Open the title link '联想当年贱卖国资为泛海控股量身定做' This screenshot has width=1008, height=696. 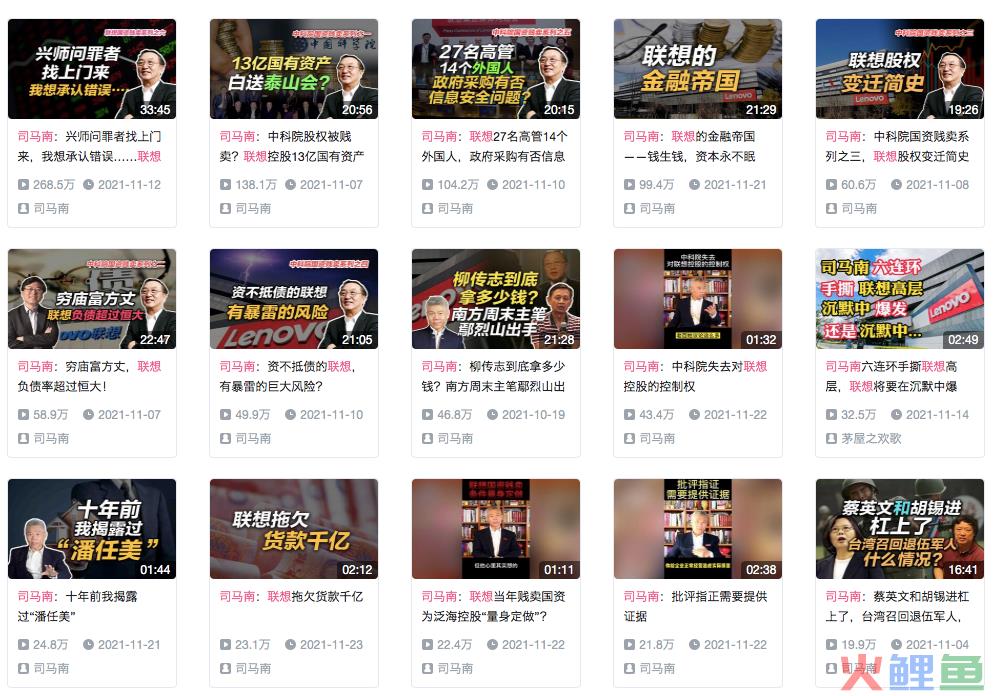495,606
